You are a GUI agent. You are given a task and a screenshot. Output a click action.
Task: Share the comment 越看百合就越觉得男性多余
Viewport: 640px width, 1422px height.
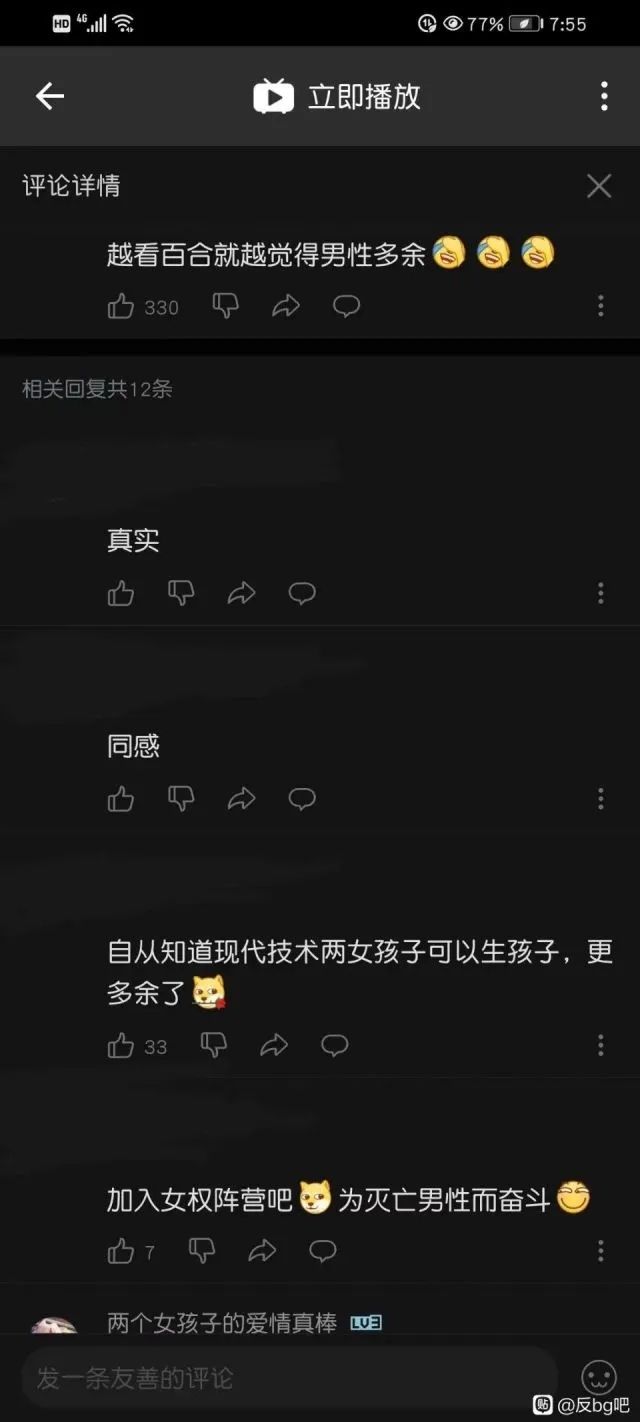click(x=286, y=306)
